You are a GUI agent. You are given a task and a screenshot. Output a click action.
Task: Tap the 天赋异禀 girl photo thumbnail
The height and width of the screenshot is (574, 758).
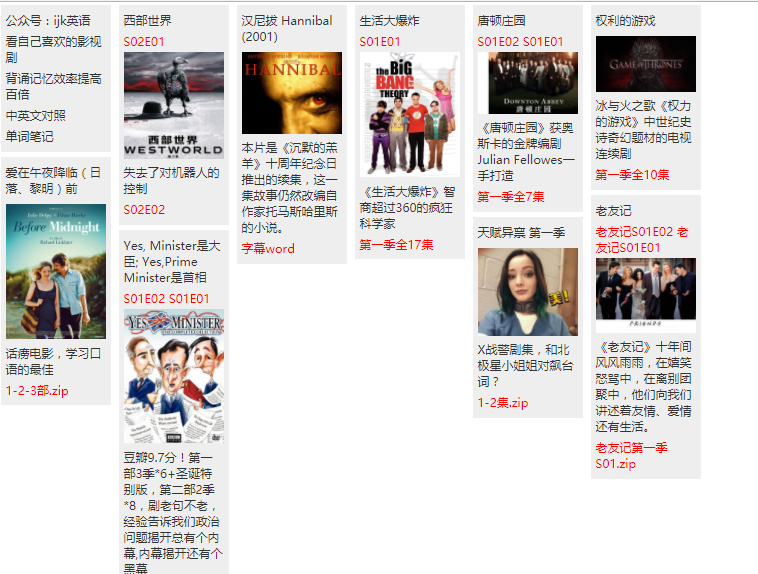(527, 291)
